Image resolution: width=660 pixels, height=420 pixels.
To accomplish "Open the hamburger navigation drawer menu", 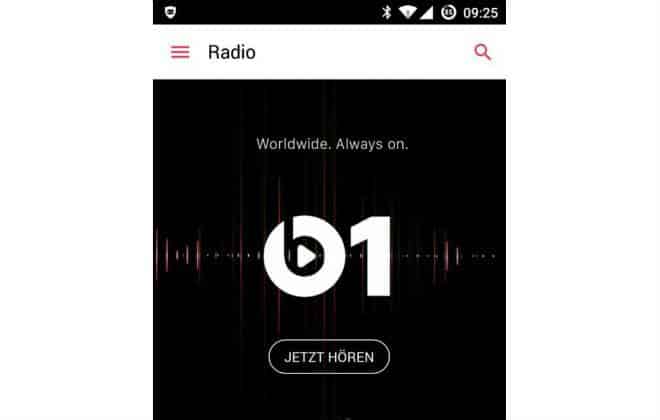I will click(x=180, y=52).
